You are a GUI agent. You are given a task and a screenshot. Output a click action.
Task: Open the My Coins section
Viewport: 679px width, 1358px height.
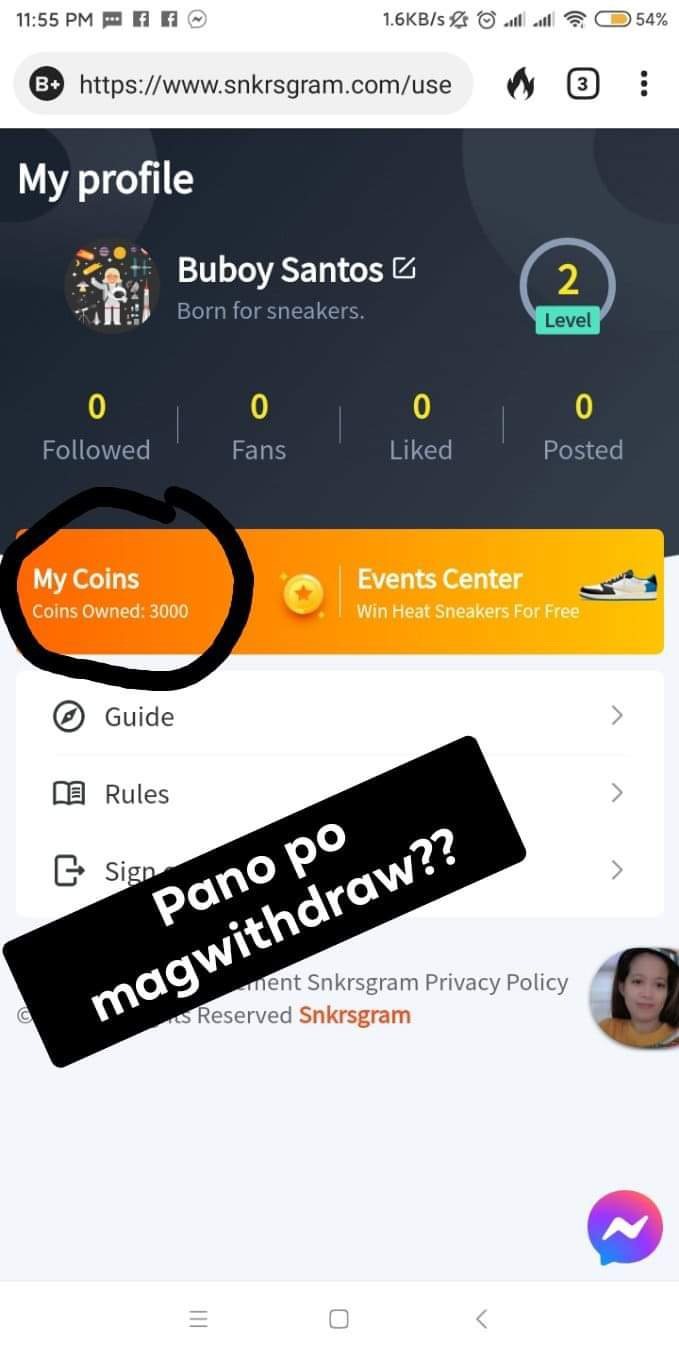[x=110, y=592]
